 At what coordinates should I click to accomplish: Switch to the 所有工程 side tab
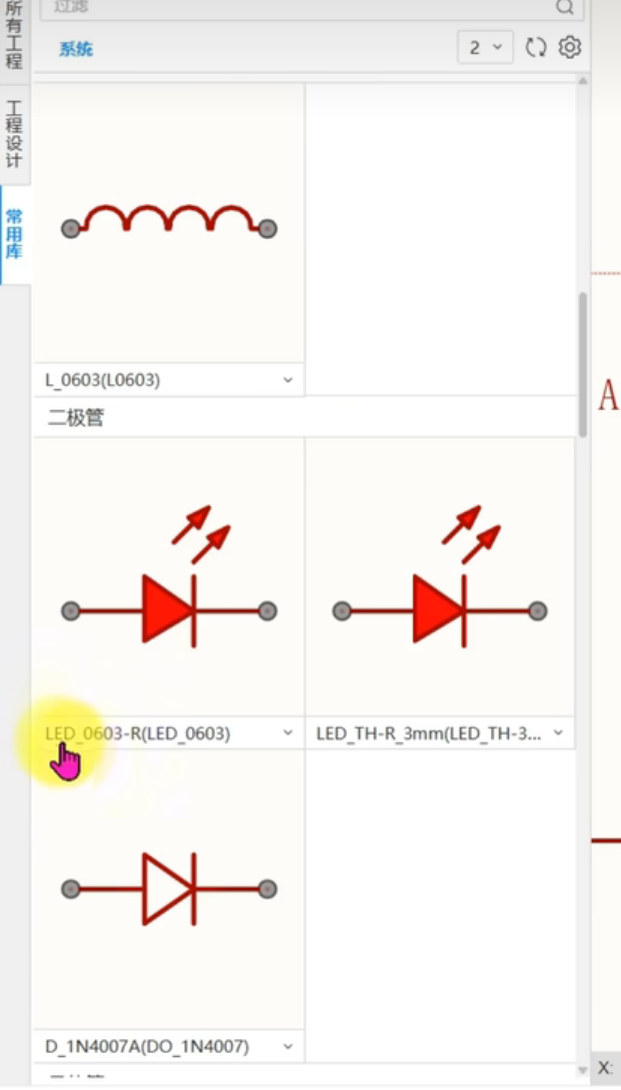pyautogui.click(x=14, y=35)
